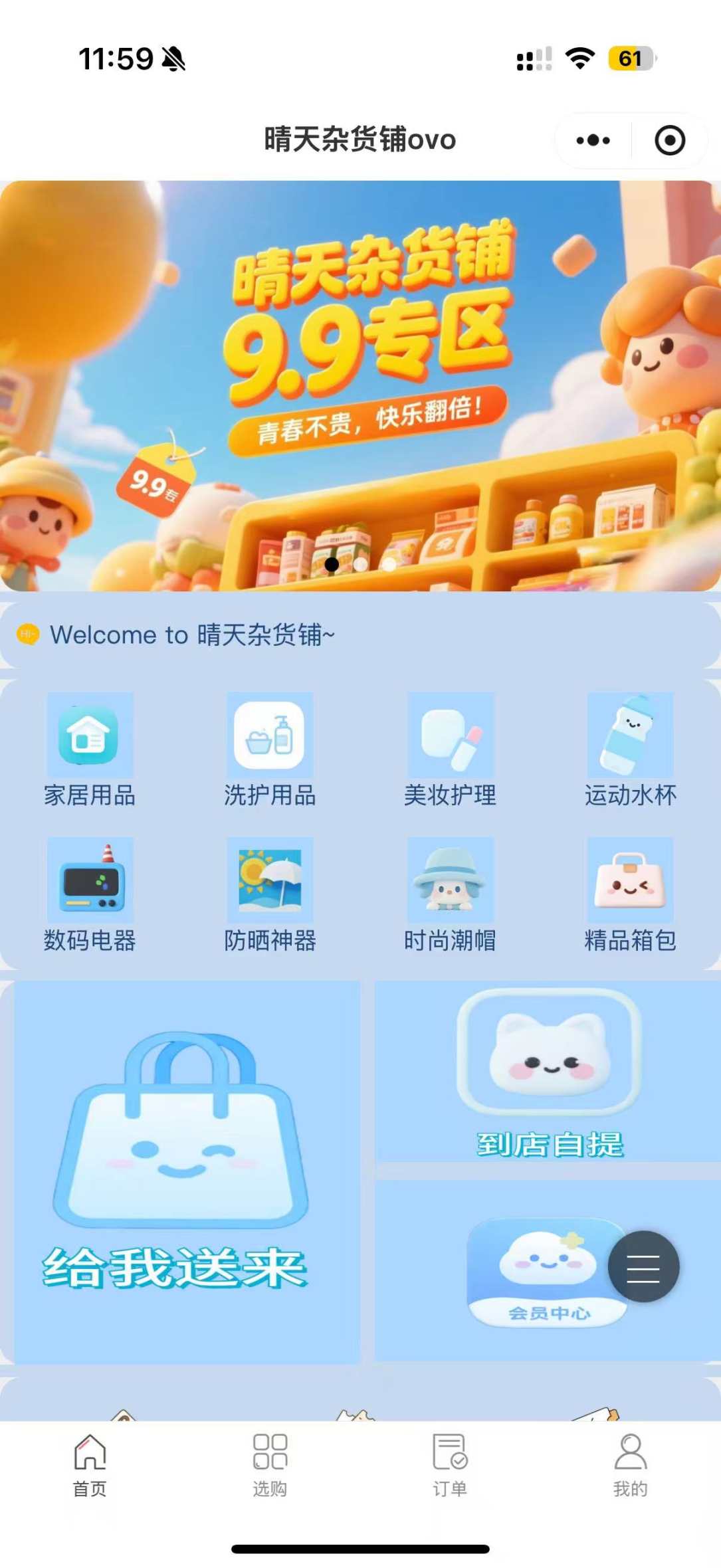Switch to the 选购 tab
721x1568 pixels.
[270, 1464]
